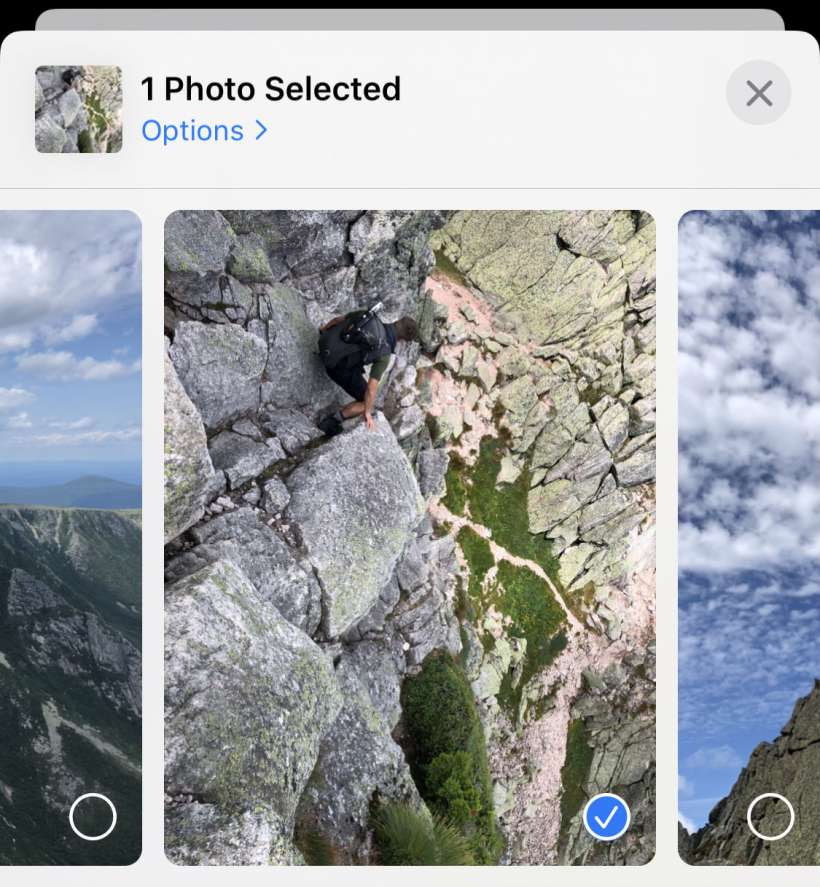Open the sharing Options link

click(x=204, y=131)
